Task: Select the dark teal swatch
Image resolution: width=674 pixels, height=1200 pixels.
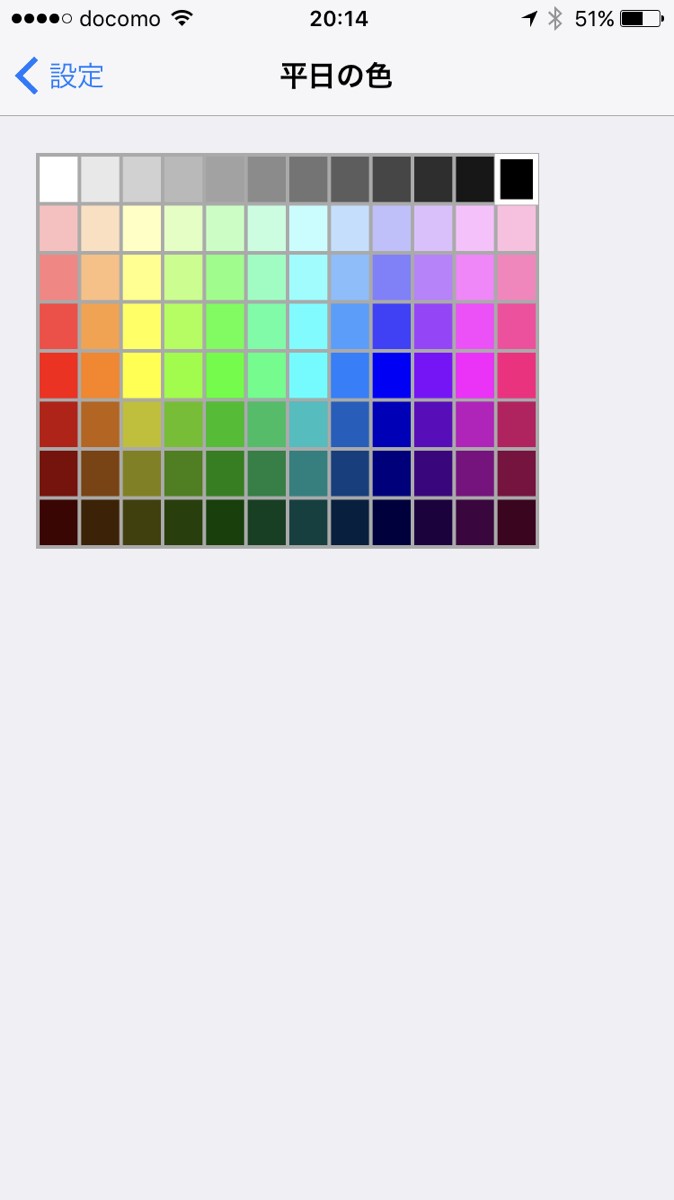Action: (x=308, y=473)
